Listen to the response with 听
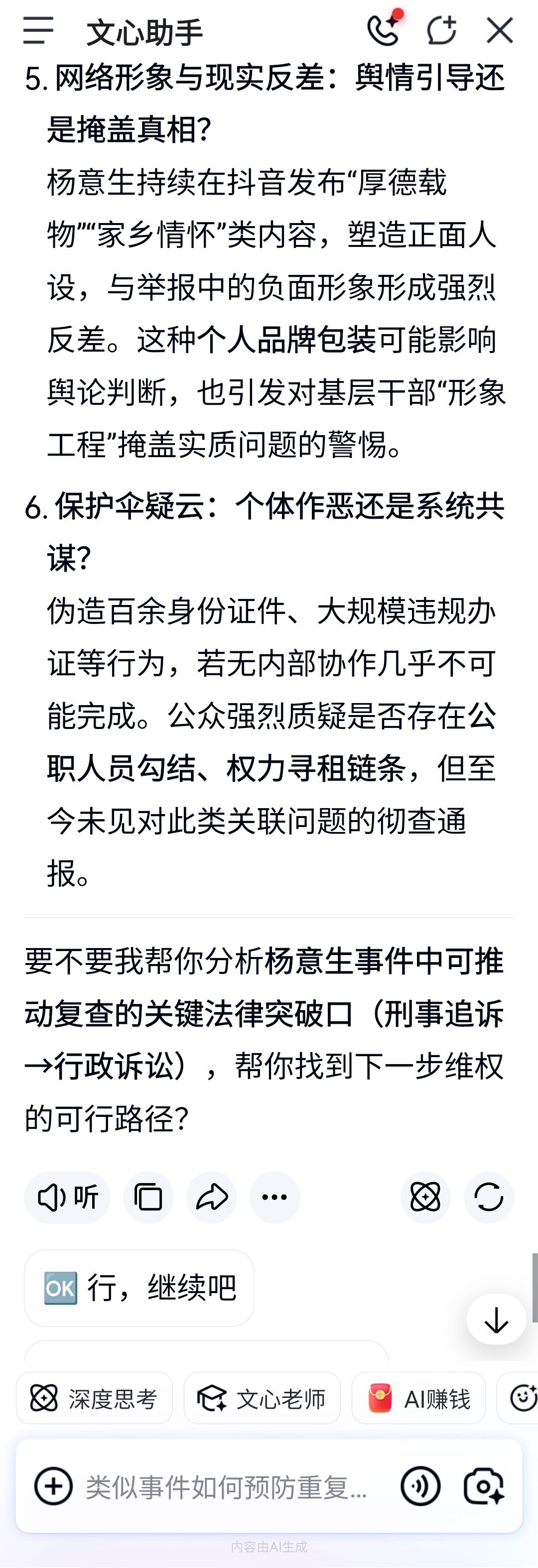The width and height of the screenshot is (538, 1568). click(x=67, y=1198)
